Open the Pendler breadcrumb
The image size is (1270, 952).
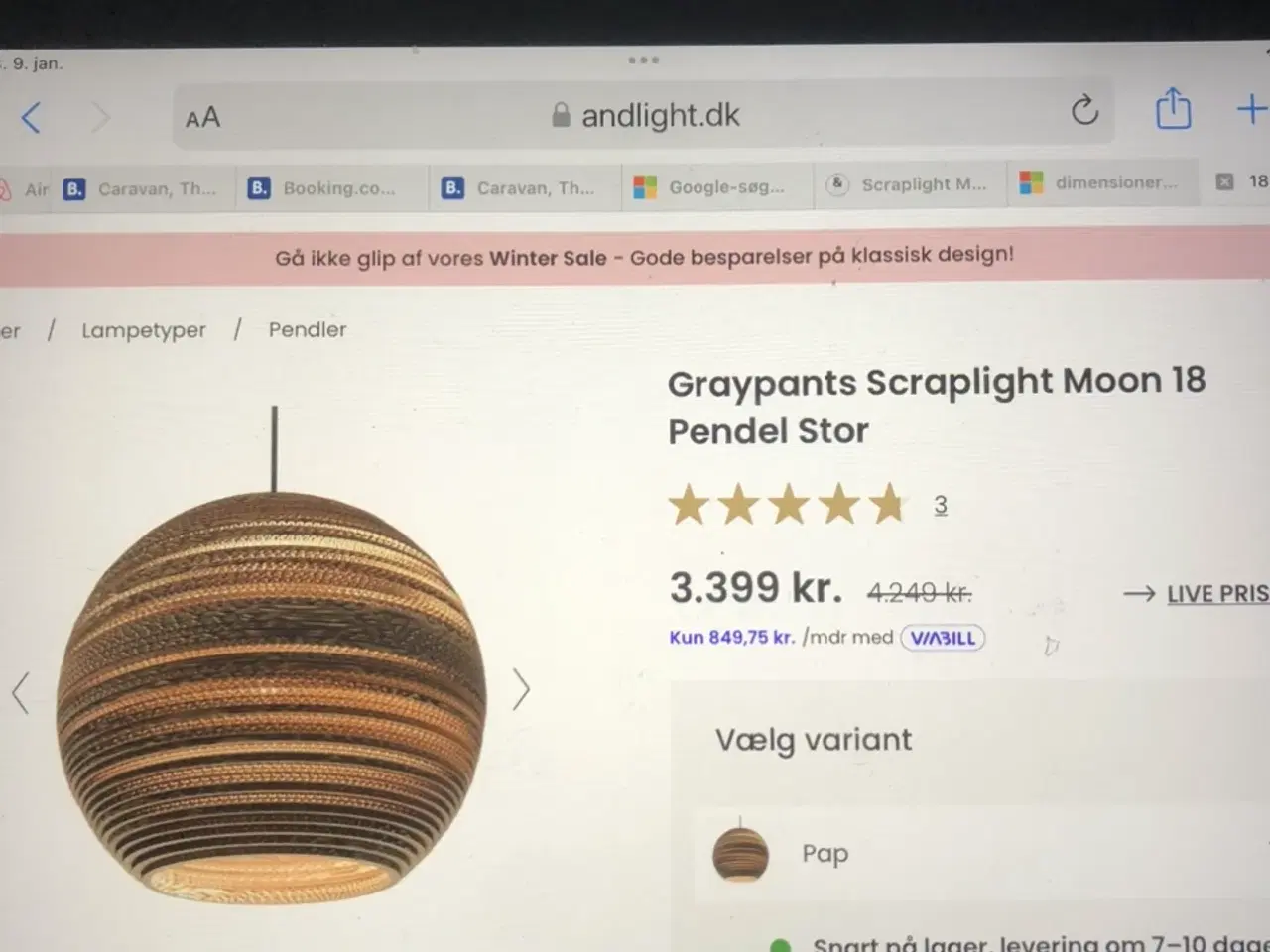pyautogui.click(x=308, y=329)
